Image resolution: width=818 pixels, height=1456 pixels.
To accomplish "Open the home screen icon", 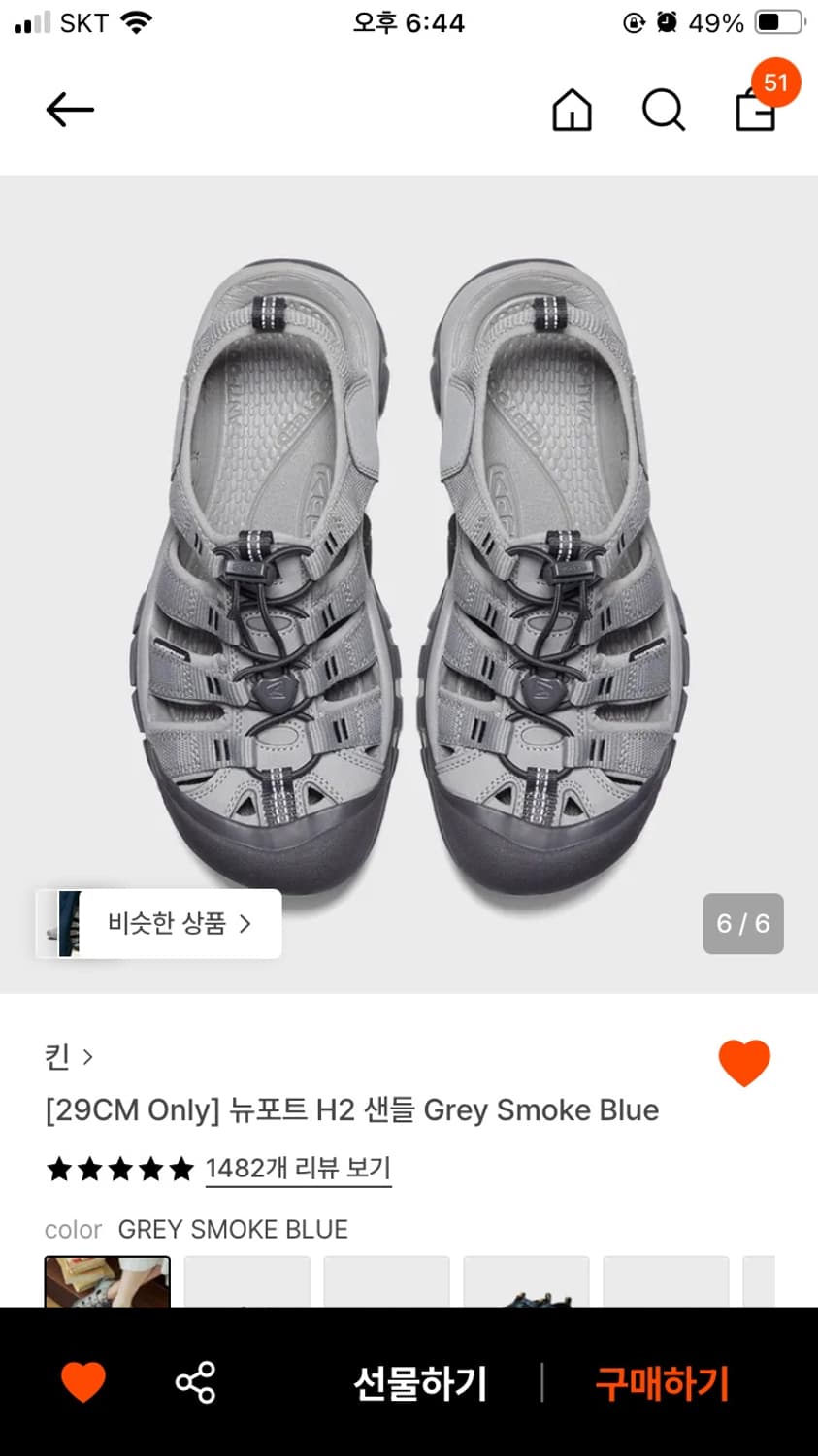I will coord(572,110).
